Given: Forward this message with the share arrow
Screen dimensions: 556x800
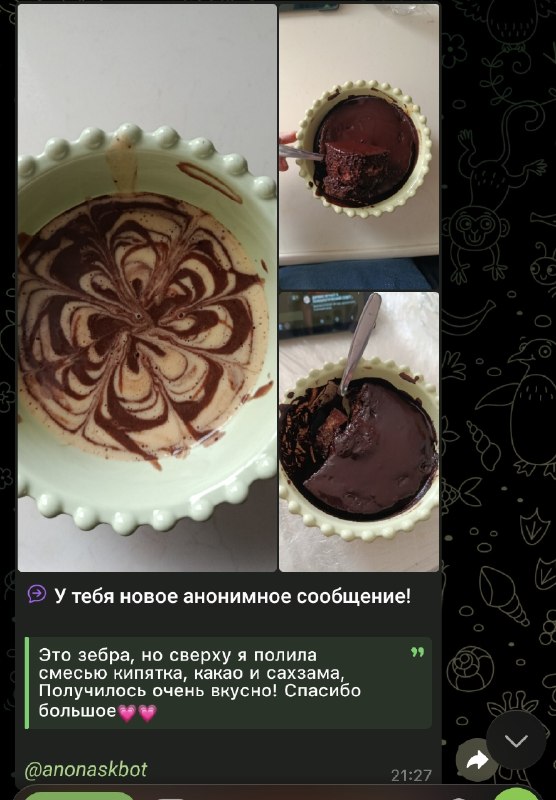Looking at the screenshot, I should coord(475,761).
